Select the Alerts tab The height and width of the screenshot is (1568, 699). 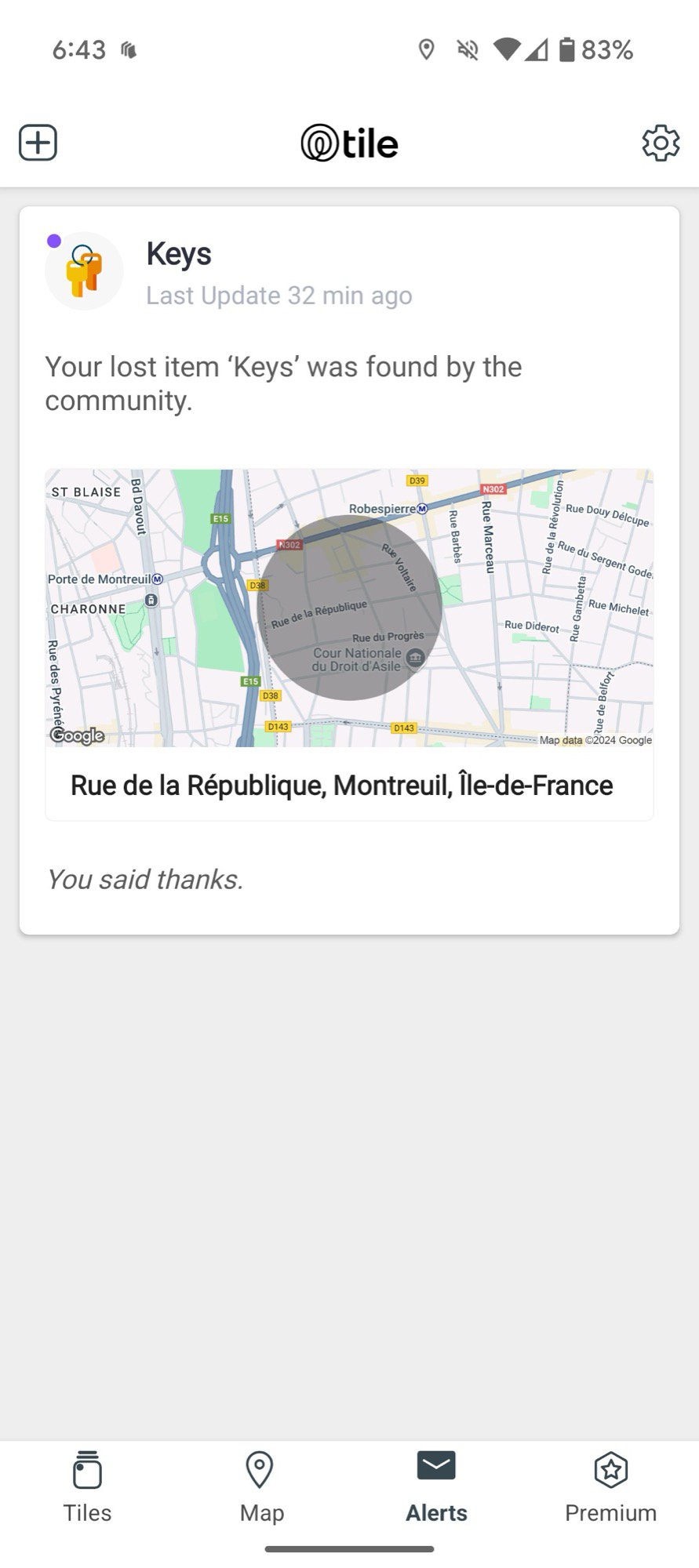pos(436,1486)
